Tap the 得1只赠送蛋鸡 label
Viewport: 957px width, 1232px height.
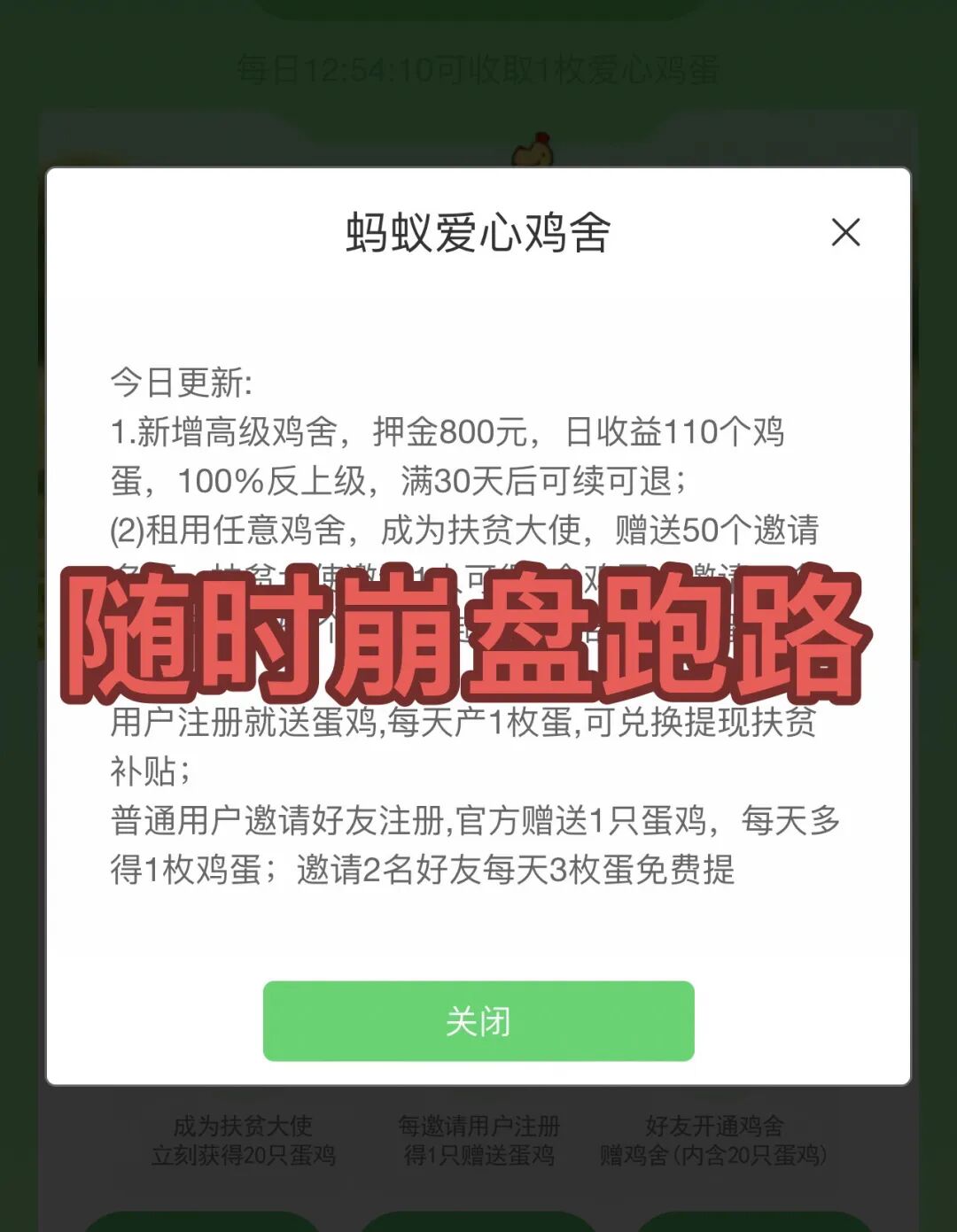[x=478, y=1153]
